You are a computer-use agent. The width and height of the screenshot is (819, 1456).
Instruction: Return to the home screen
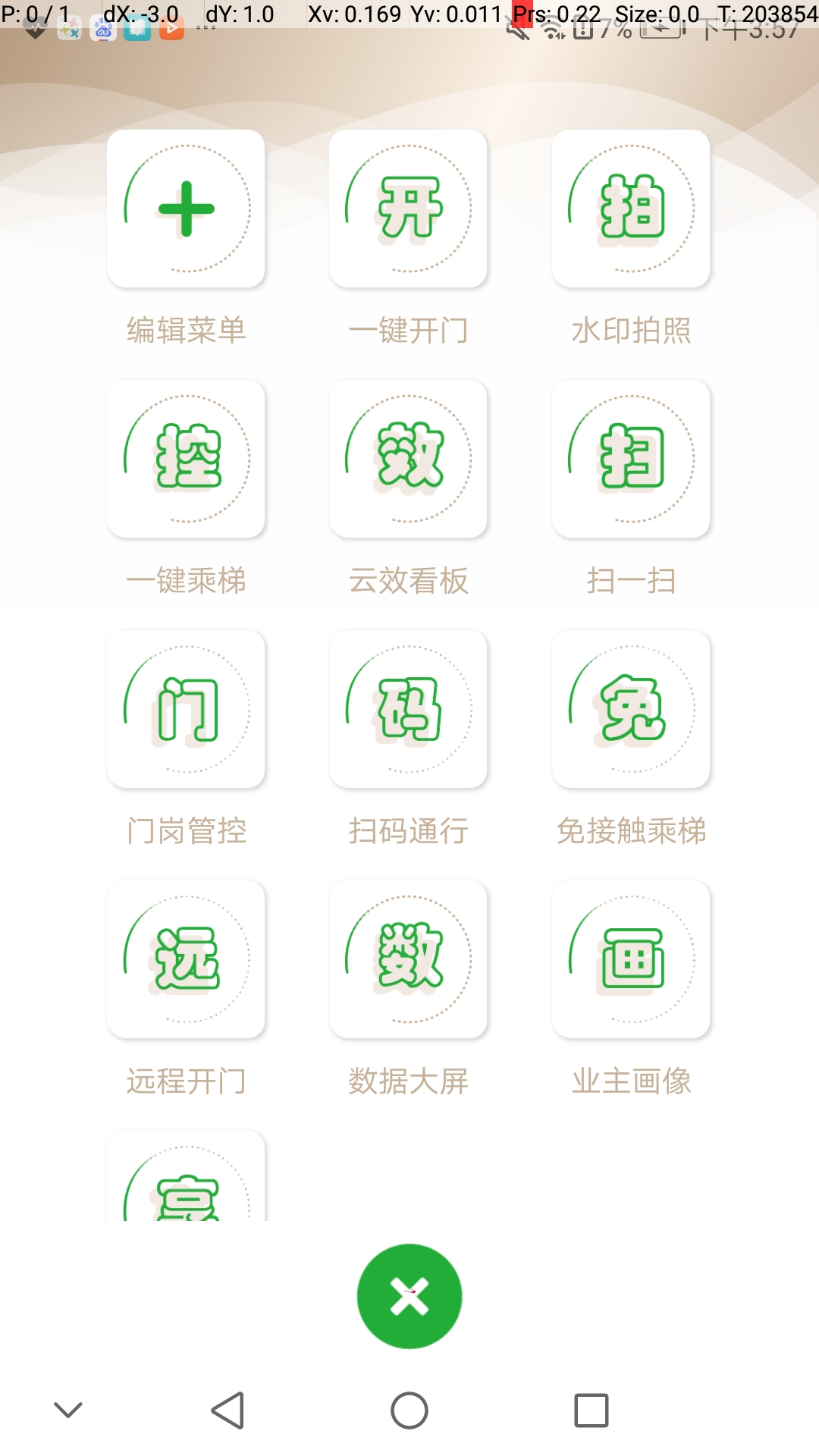pyautogui.click(x=409, y=1410)
